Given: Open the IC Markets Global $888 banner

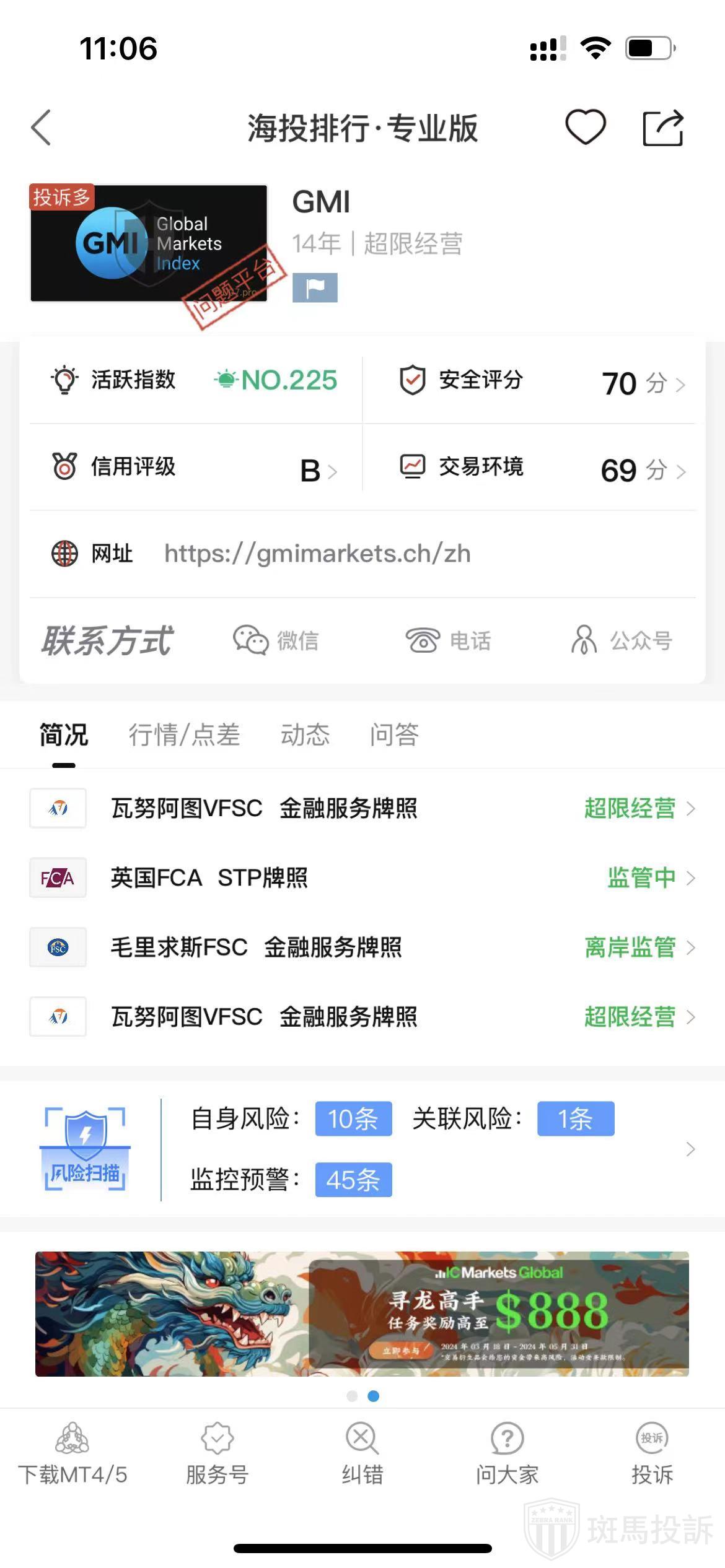Looking at the screenshot, I should coord(362,1314).
